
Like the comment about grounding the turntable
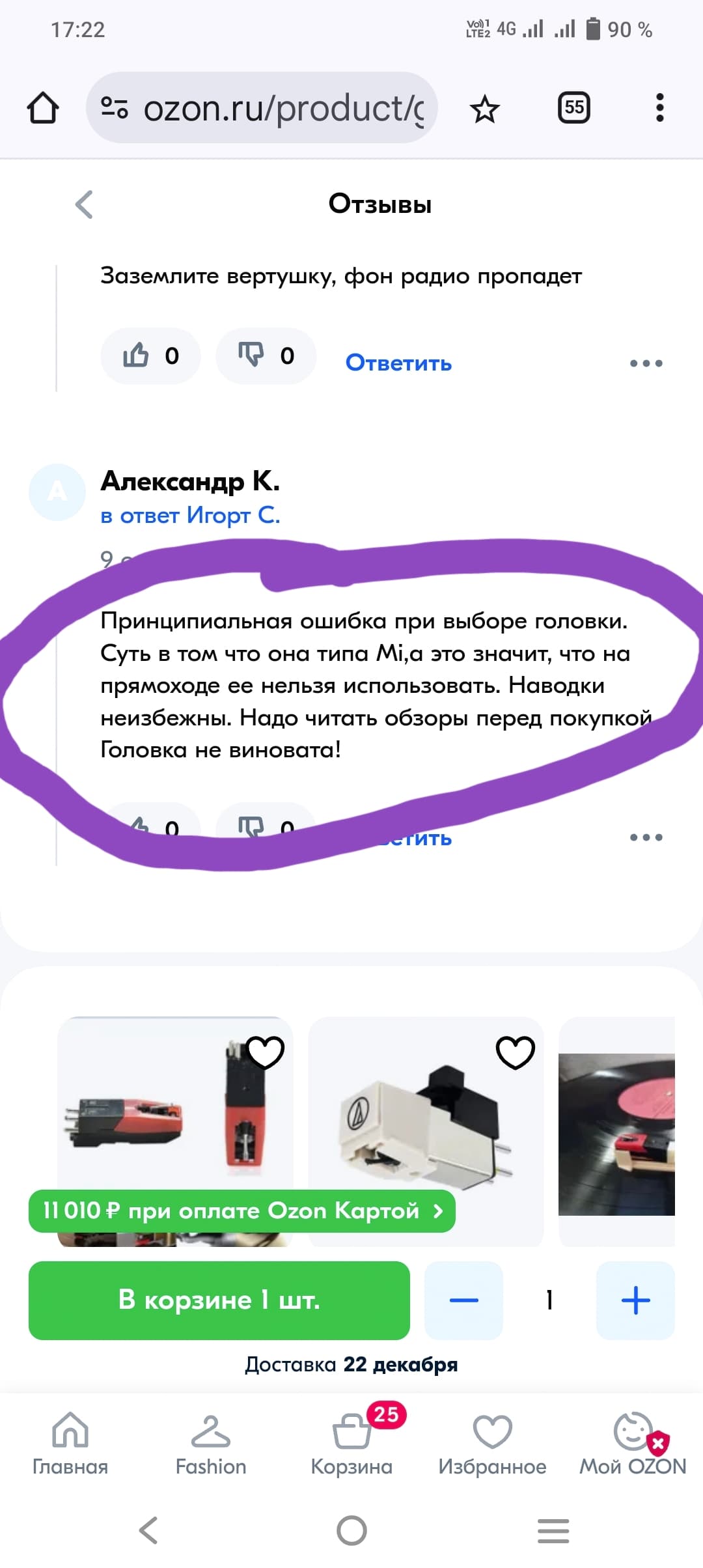point(150,356)
